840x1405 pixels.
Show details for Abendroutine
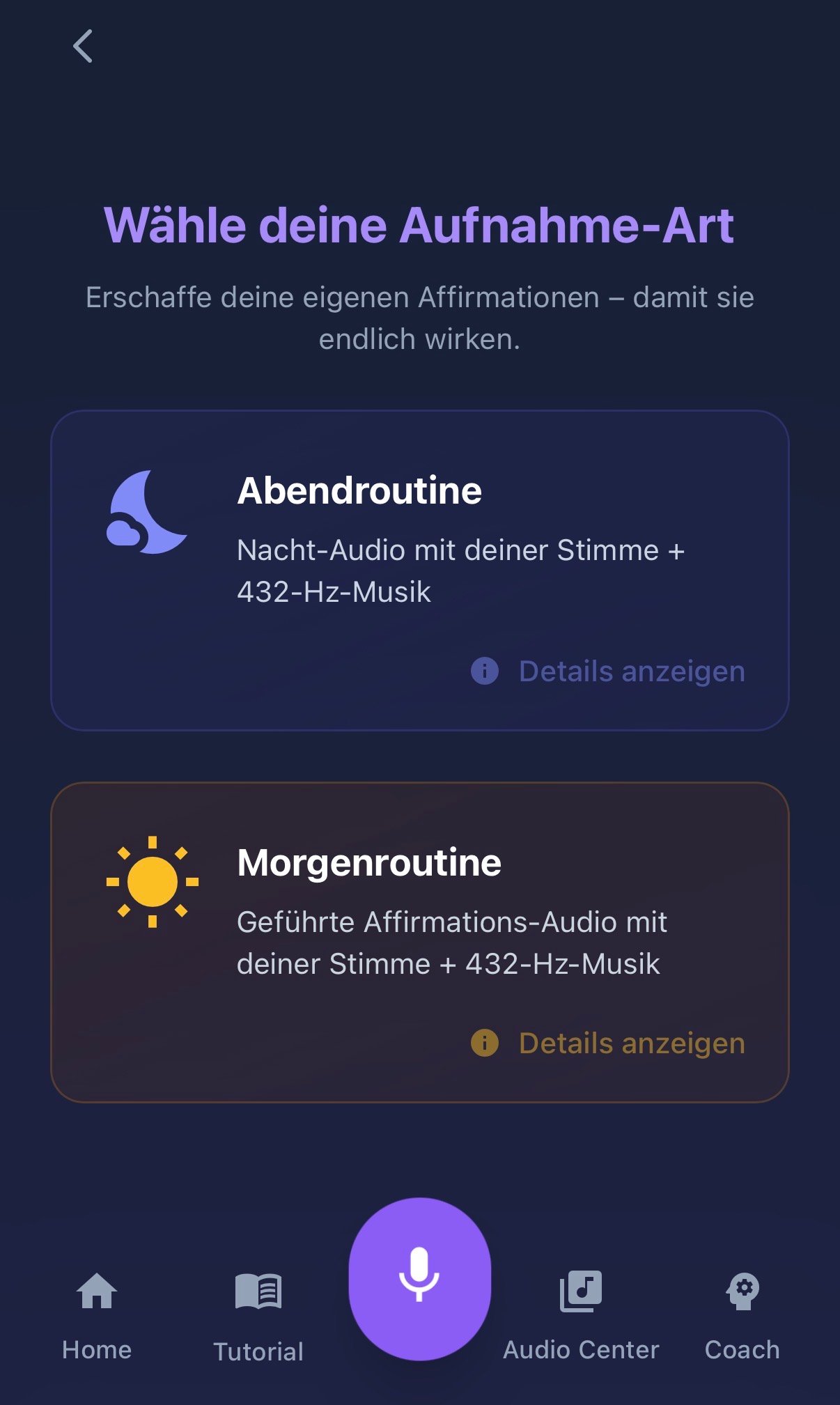point(608,672)
